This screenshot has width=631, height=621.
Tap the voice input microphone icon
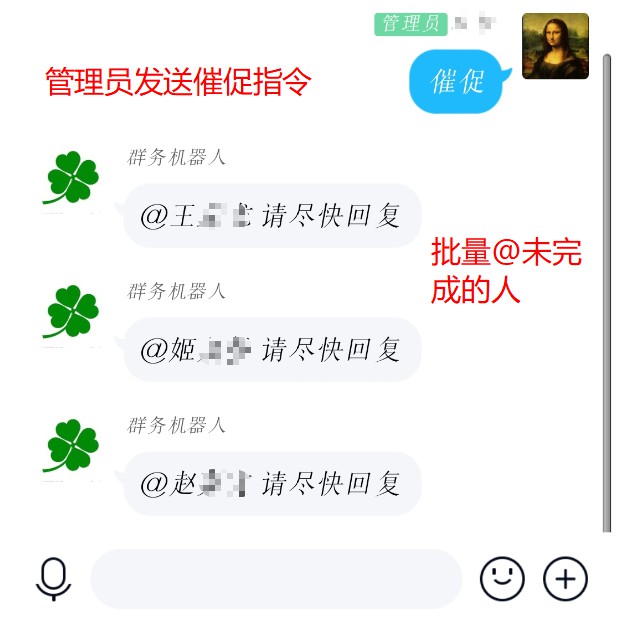coord(53,578)
